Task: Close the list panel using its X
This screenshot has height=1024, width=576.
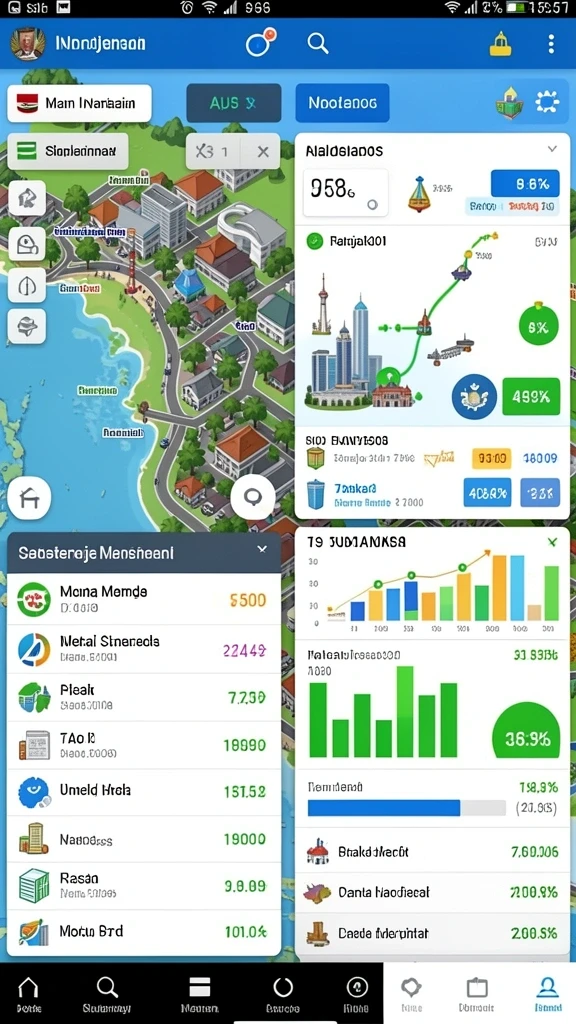Action: (262, 550)
